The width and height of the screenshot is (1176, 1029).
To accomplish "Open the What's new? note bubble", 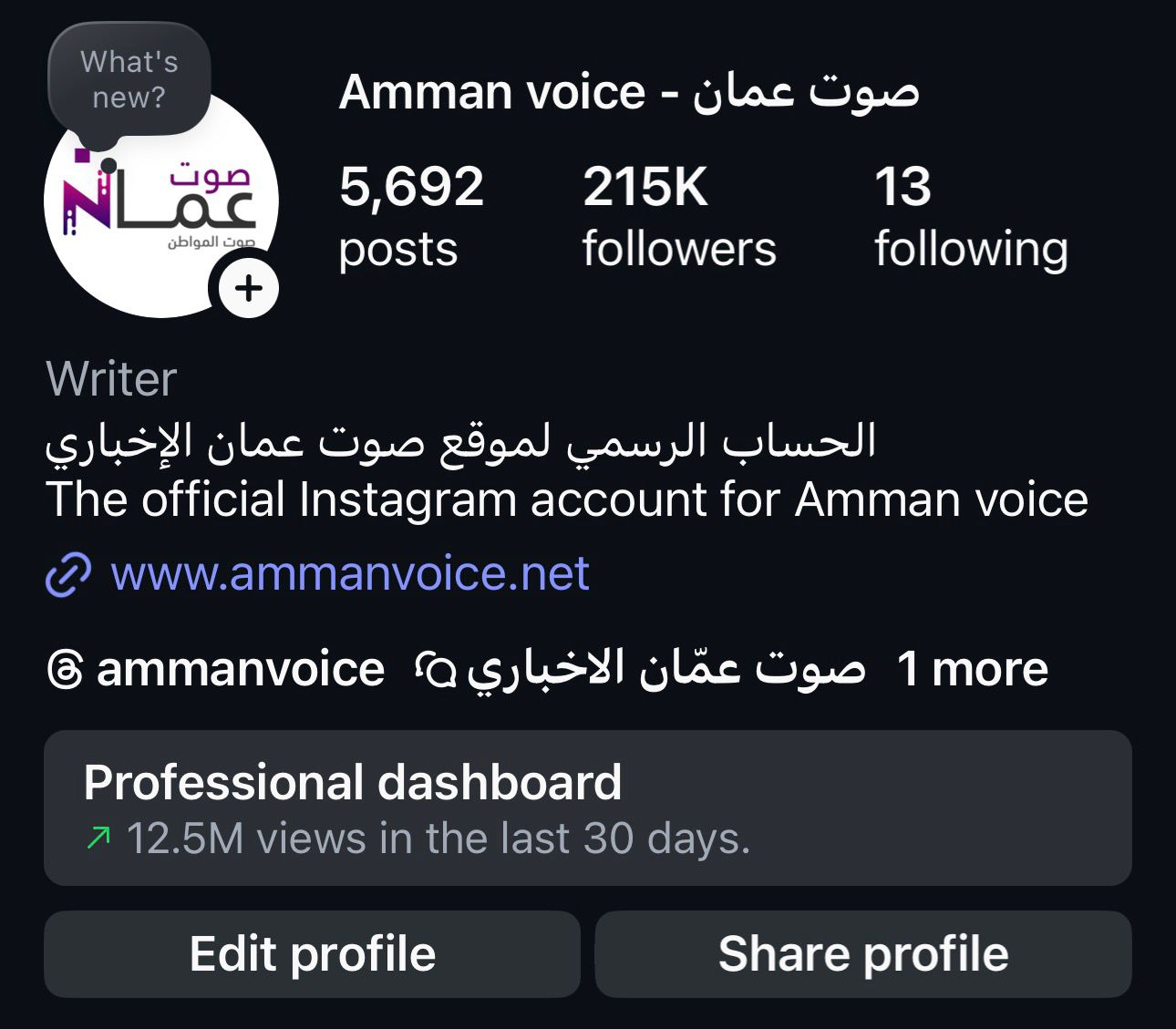I will click(129, 80).
